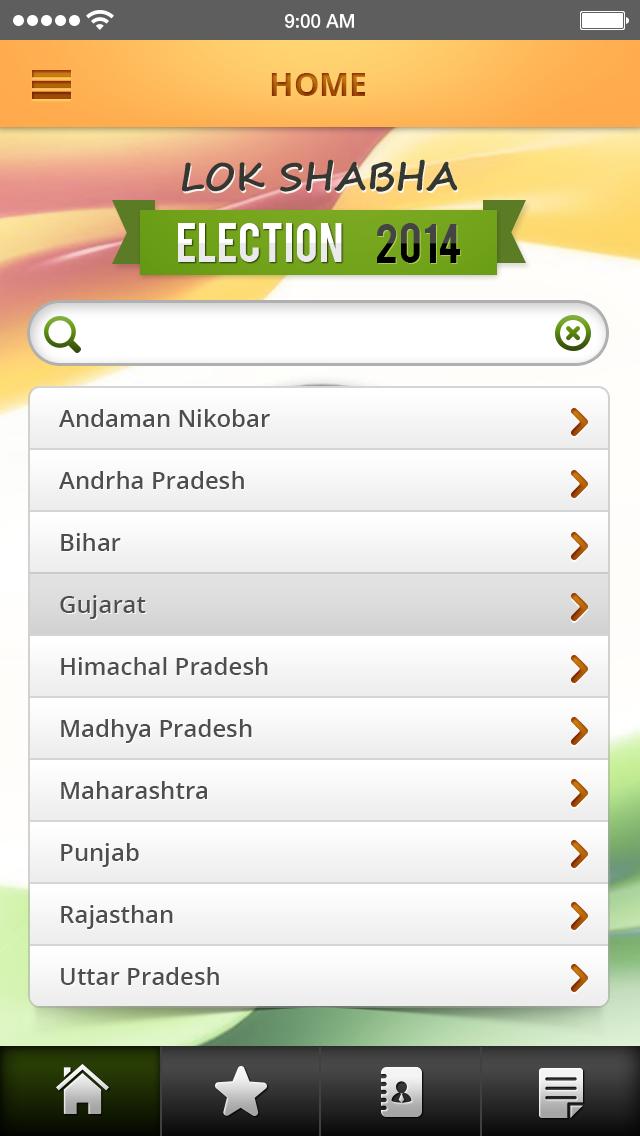The height and width of the screenshot is (1136, 640).
Task: Open the hamburger drawer menu
Action: [51, 85]
